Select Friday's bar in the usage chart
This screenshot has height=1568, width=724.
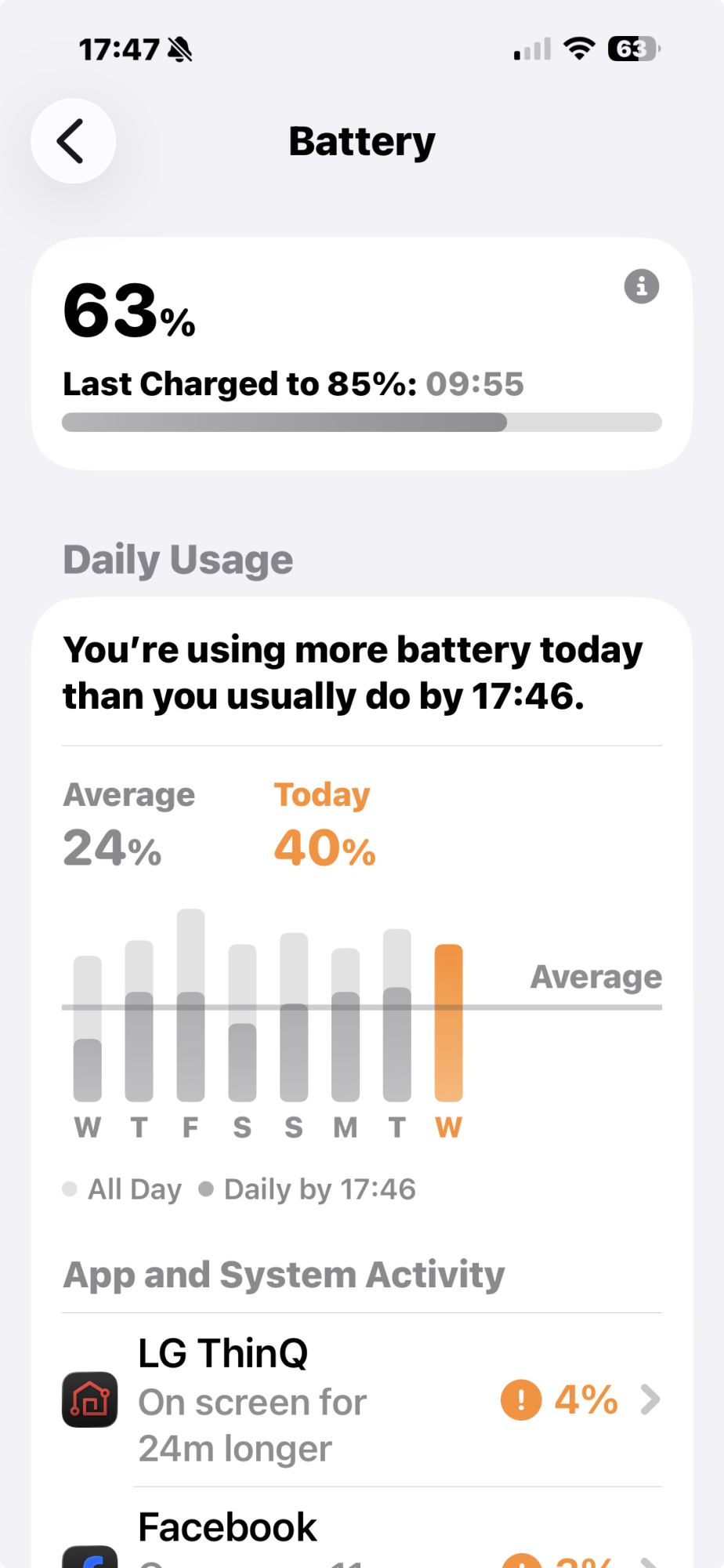190,1007
